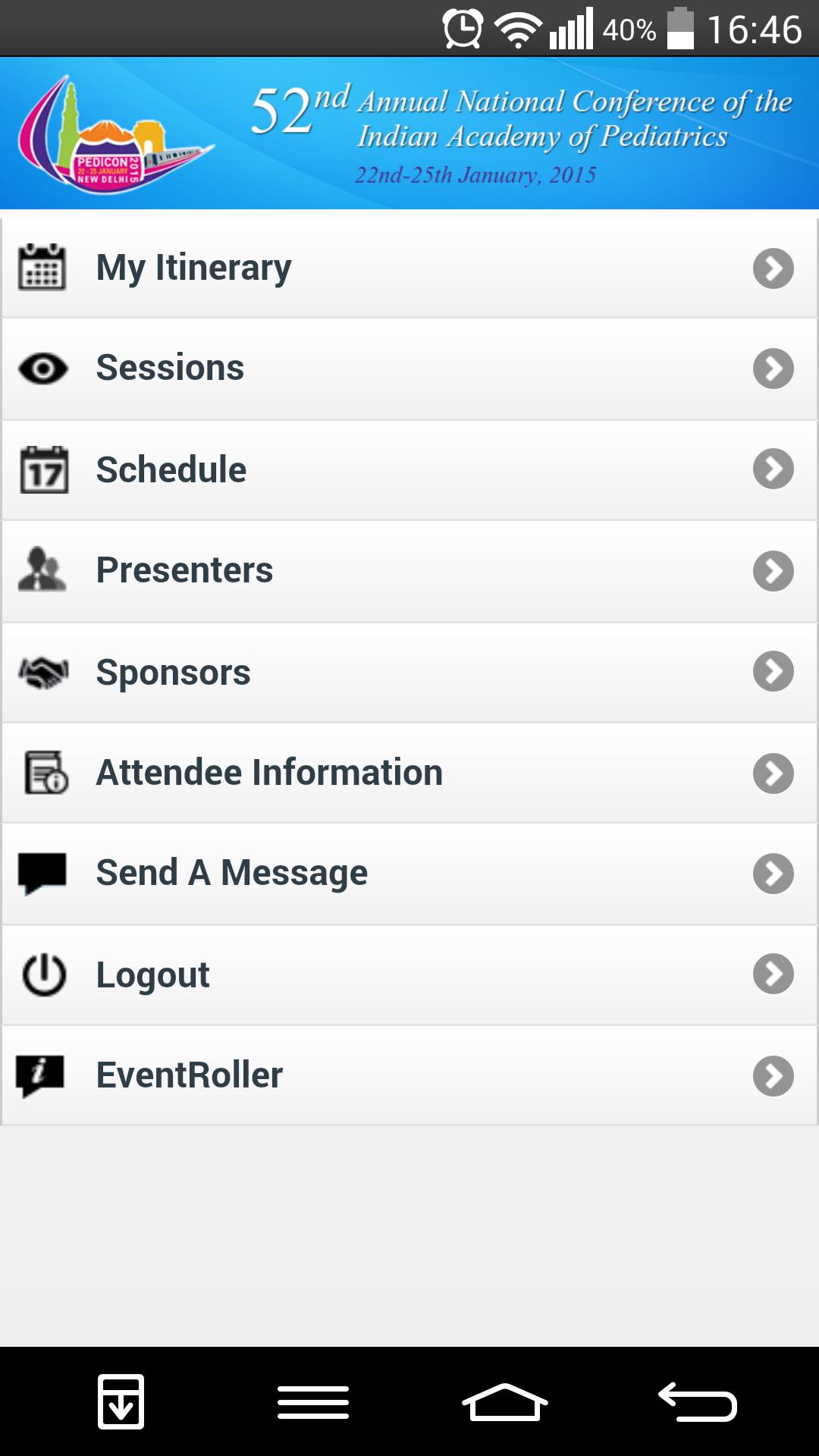Open My Itinerary
This screenshot has height=1456, width=819.
pyautogui.click(x=409, y=268)
